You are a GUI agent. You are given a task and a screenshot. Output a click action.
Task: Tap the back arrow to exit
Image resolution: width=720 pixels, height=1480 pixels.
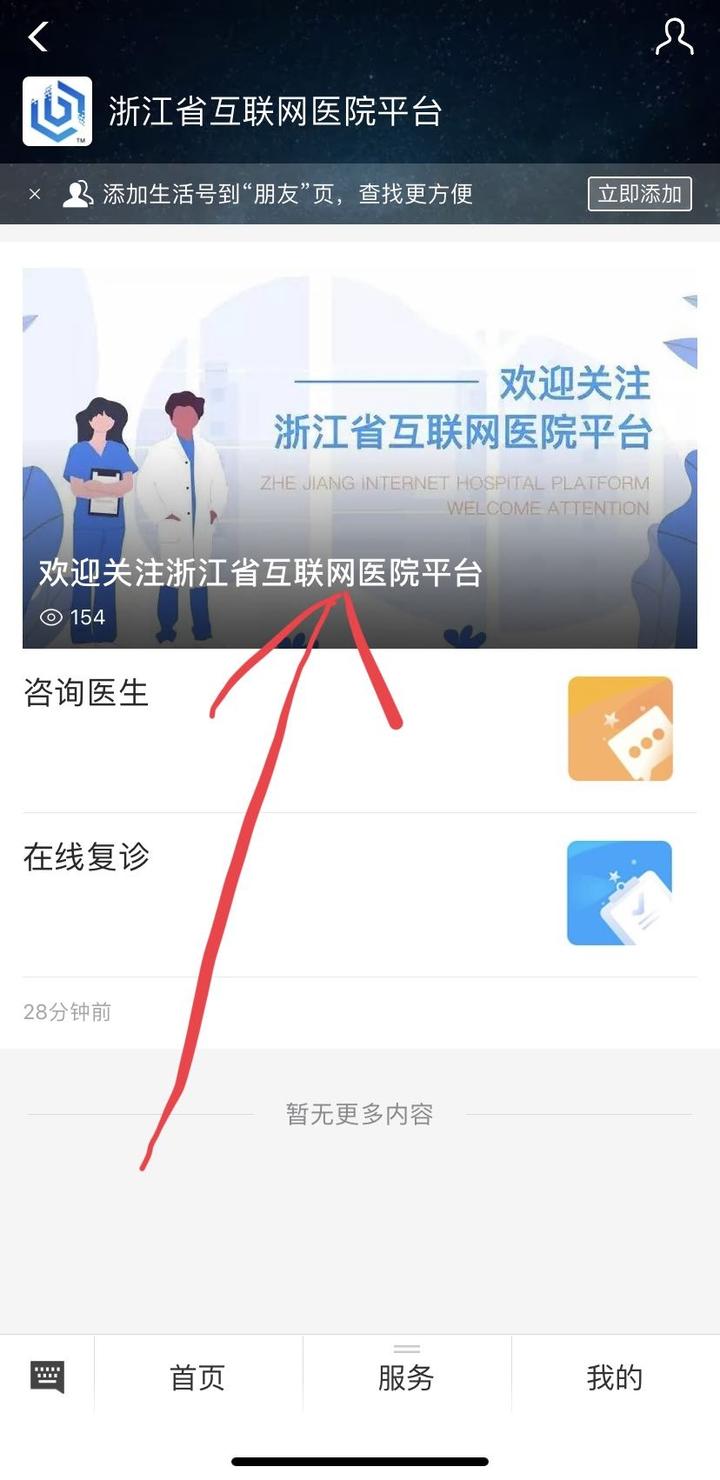tap(37, 36)
